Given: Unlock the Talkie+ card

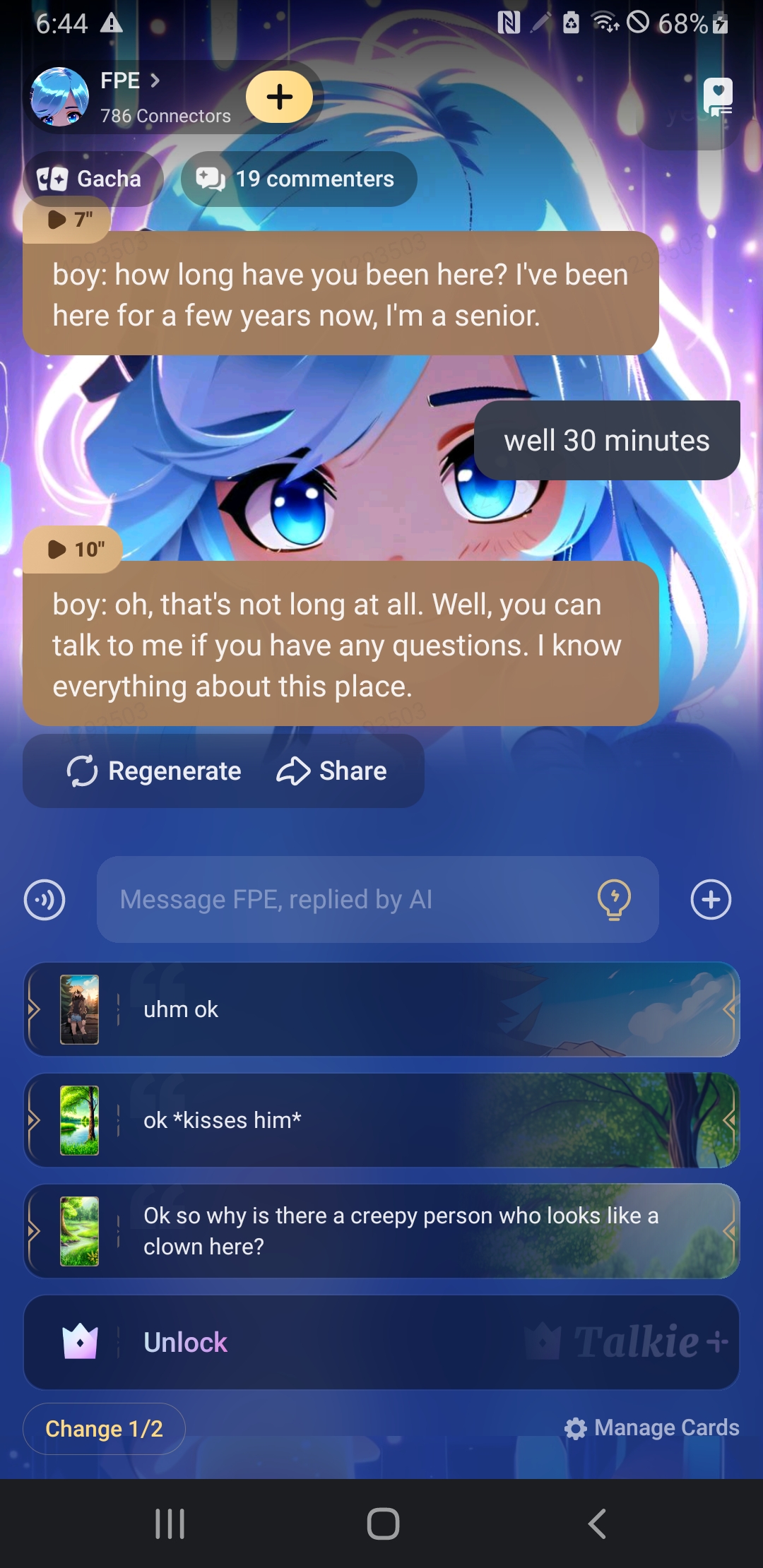Looking at the screenshot, I should click(381, 1343).
